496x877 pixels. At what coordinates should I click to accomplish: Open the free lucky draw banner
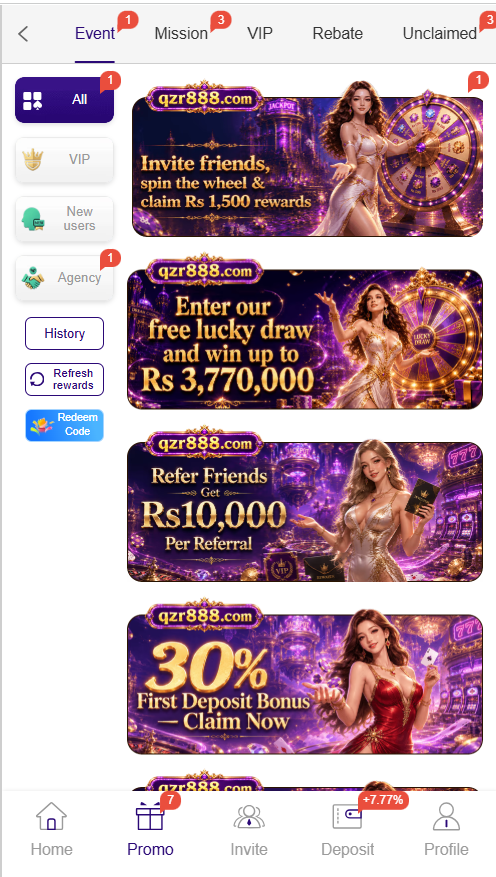point(305,334)
